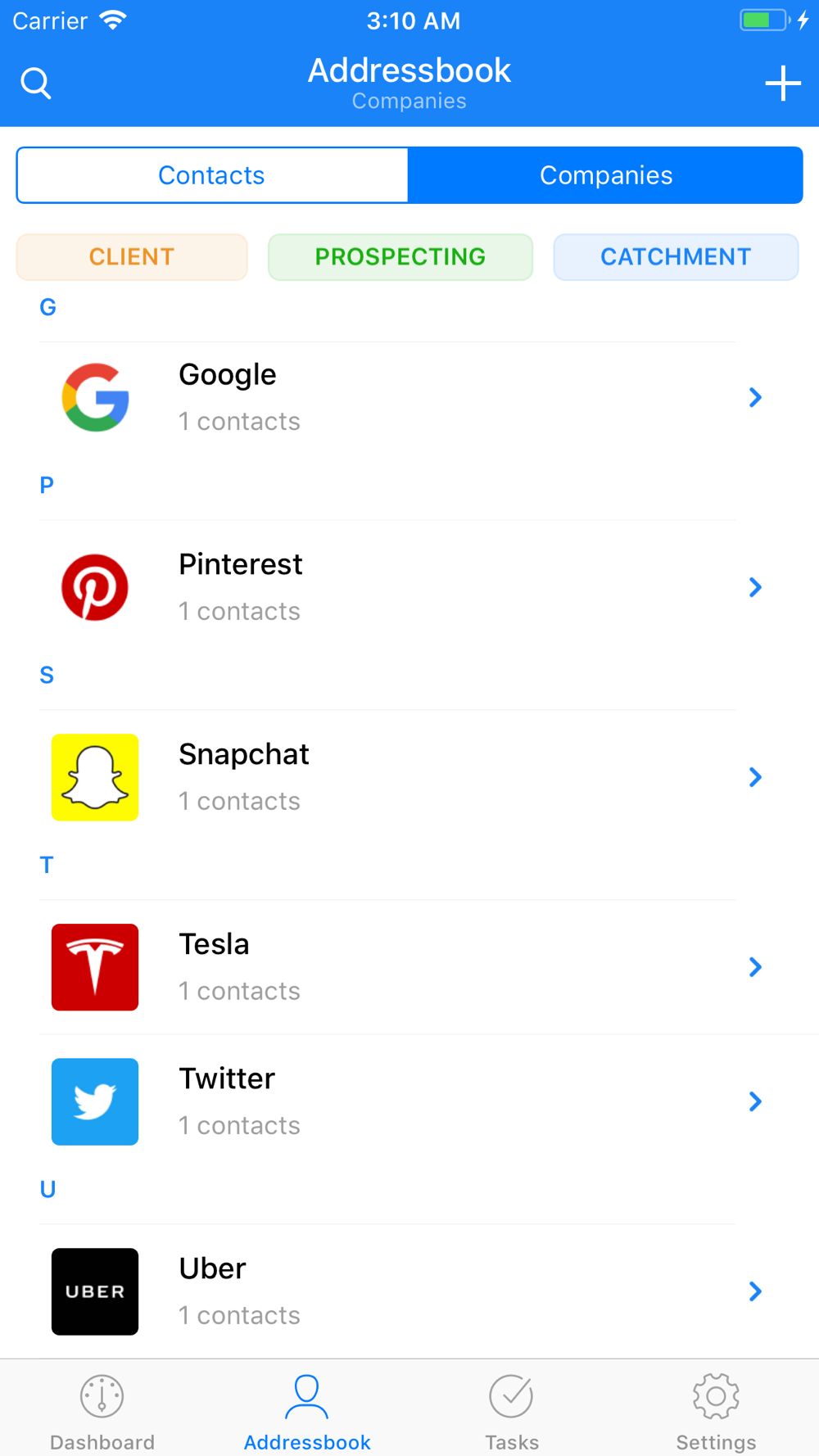Open the Settings tab
The image size is (819, 1456).
tap(717, 1412)
